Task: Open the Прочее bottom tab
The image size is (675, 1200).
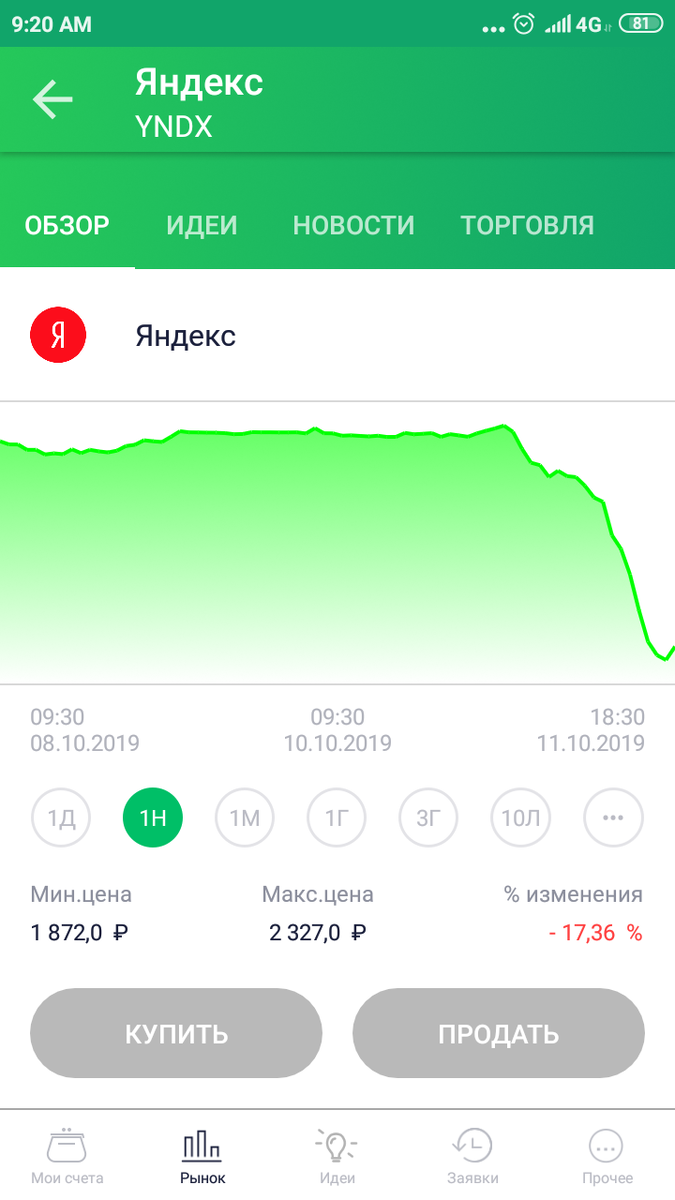Action: (x=607, y=1156)
